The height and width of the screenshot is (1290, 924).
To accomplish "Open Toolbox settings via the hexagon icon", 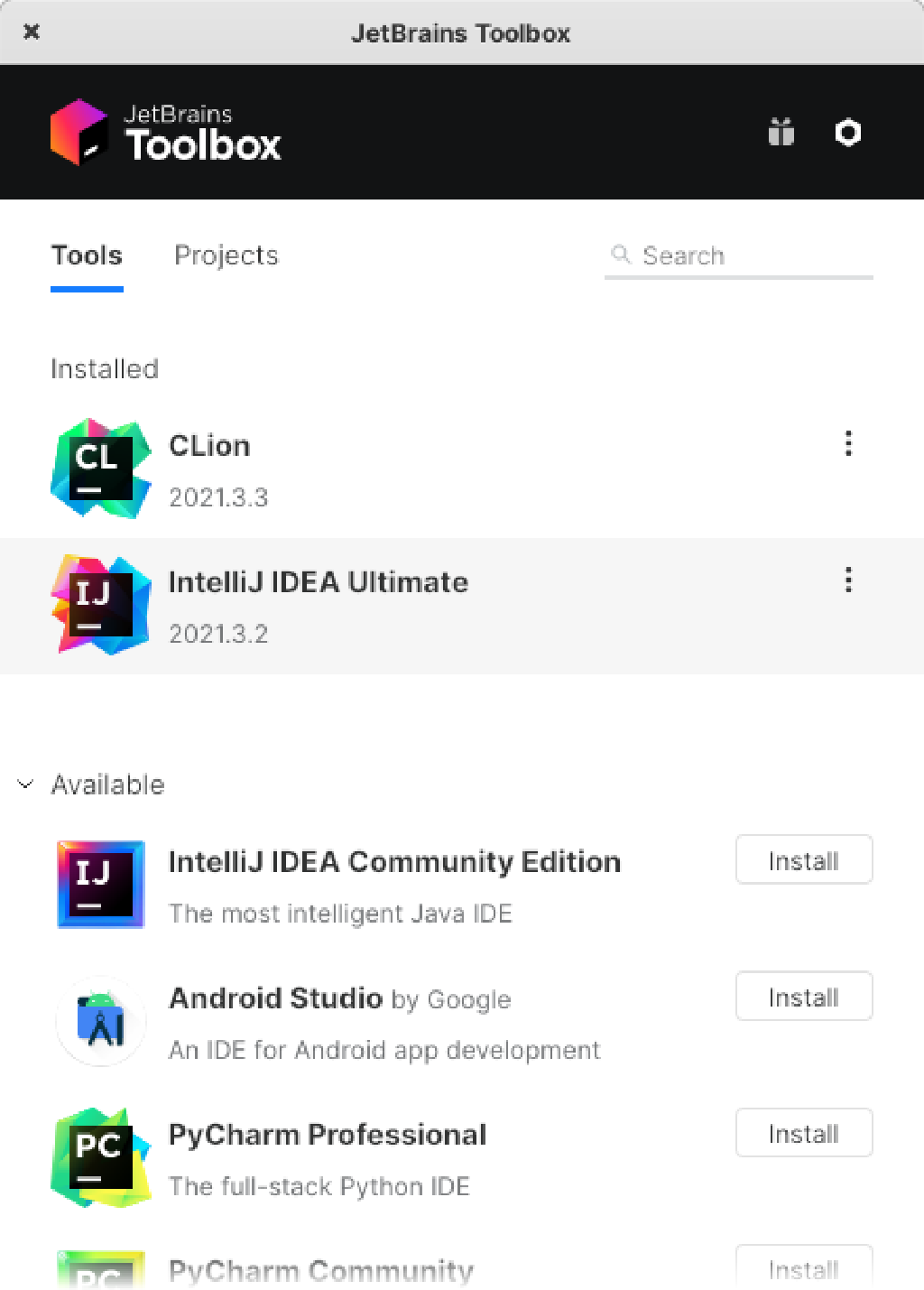I will [847, 132].
